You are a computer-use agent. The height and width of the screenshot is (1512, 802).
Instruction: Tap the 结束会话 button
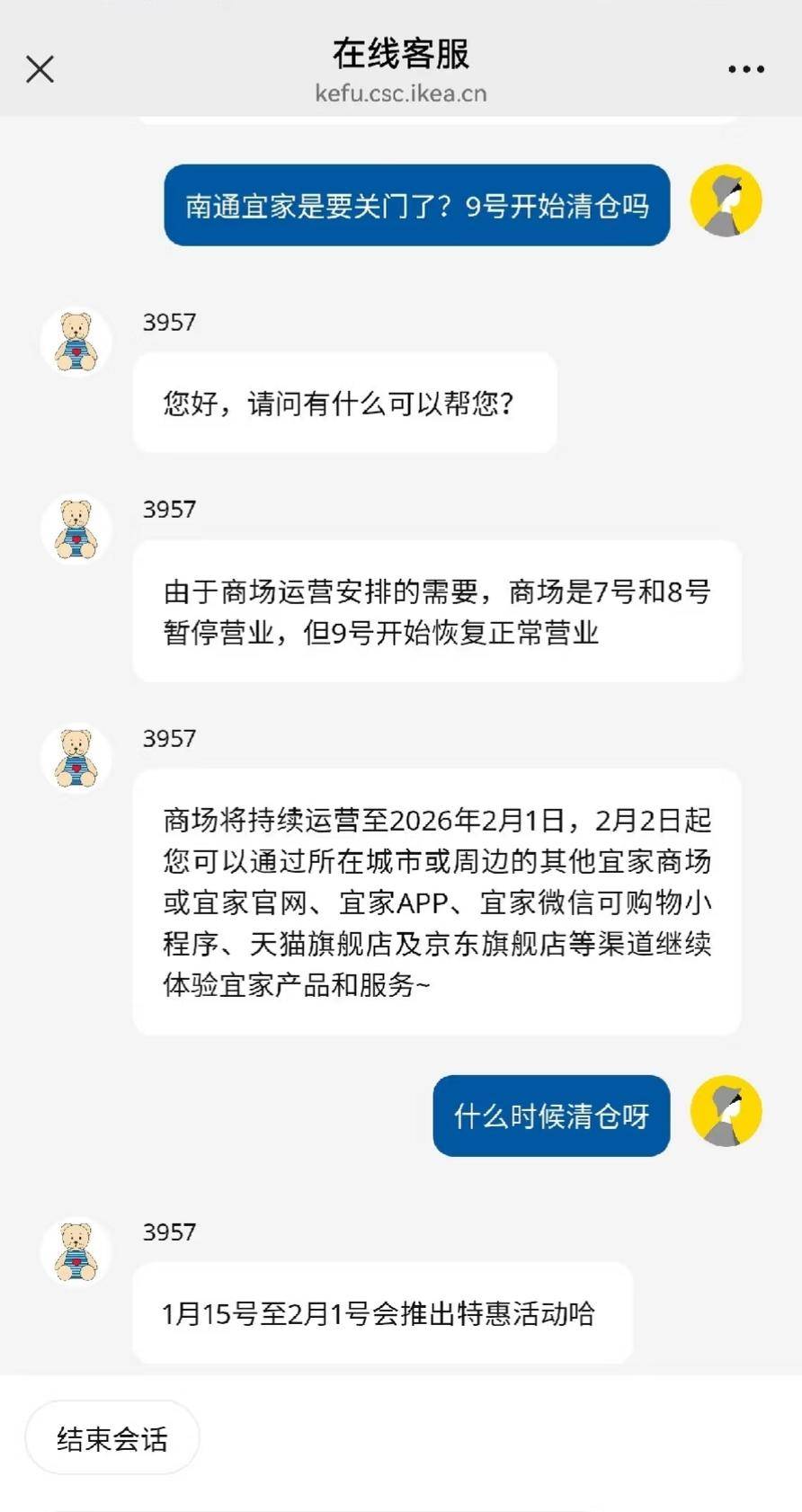pyautogui.click(x=112, y=1438)
